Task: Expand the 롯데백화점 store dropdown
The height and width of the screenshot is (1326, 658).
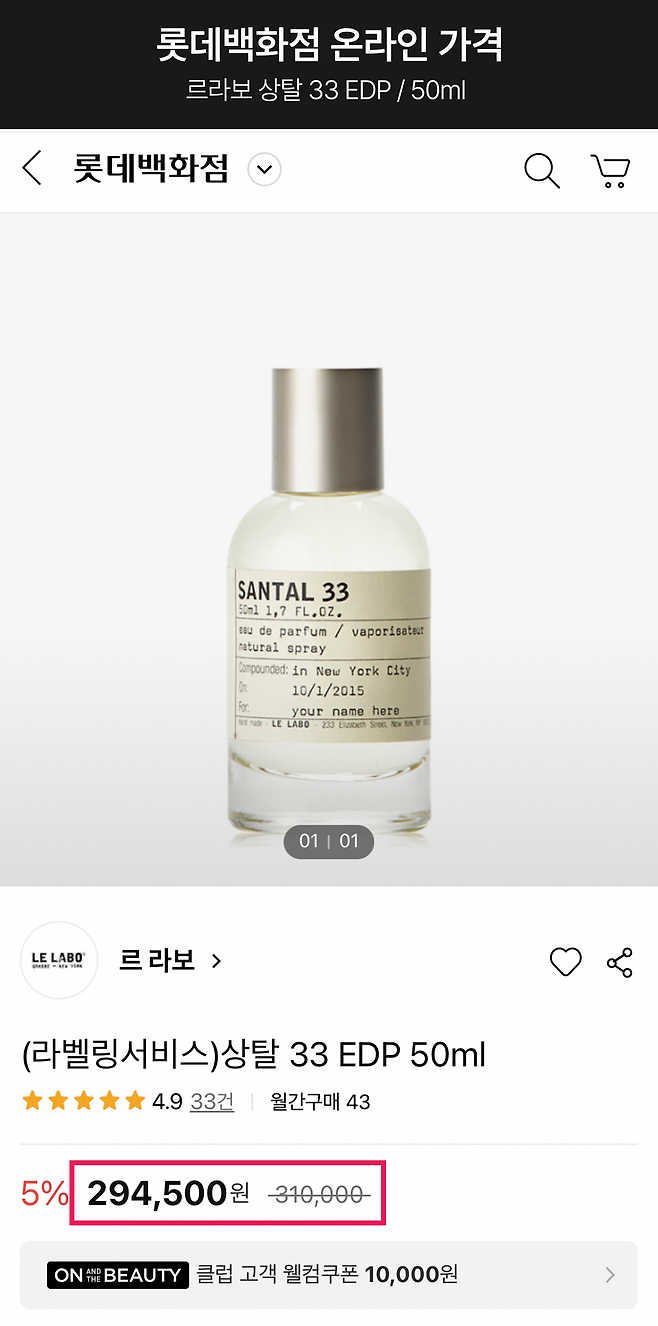Action: pyautogui.click(x=264, y=170)
